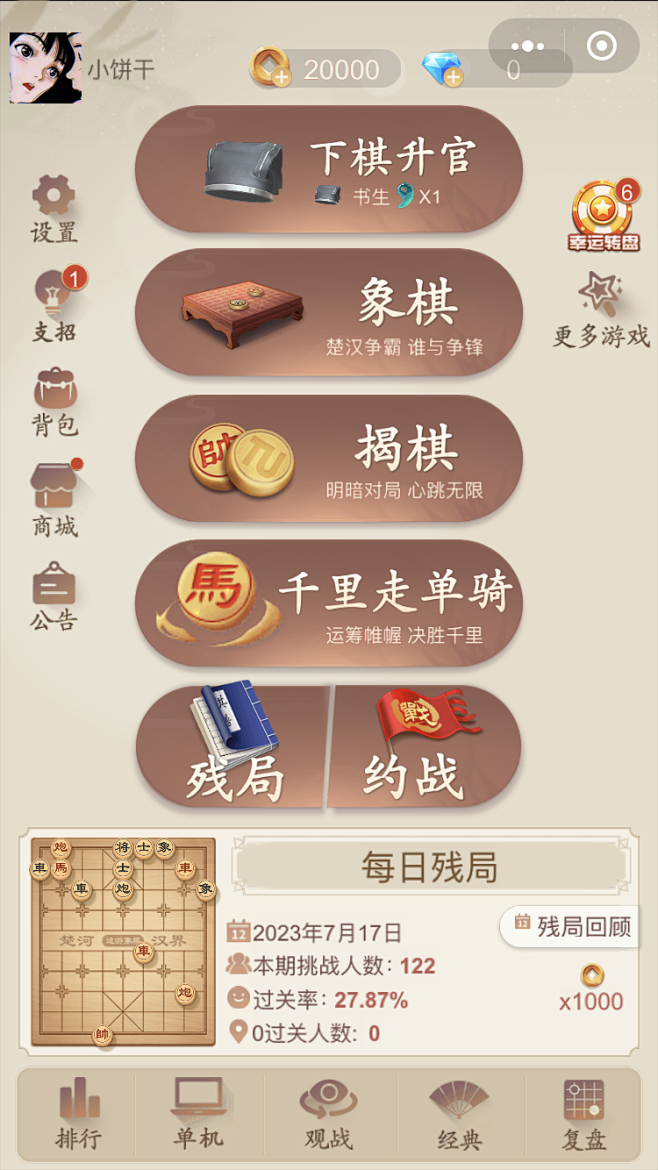This screenshot has width=658, height=1170.
Task: Browse 更多游戏 more games
Action: [601, 310]
